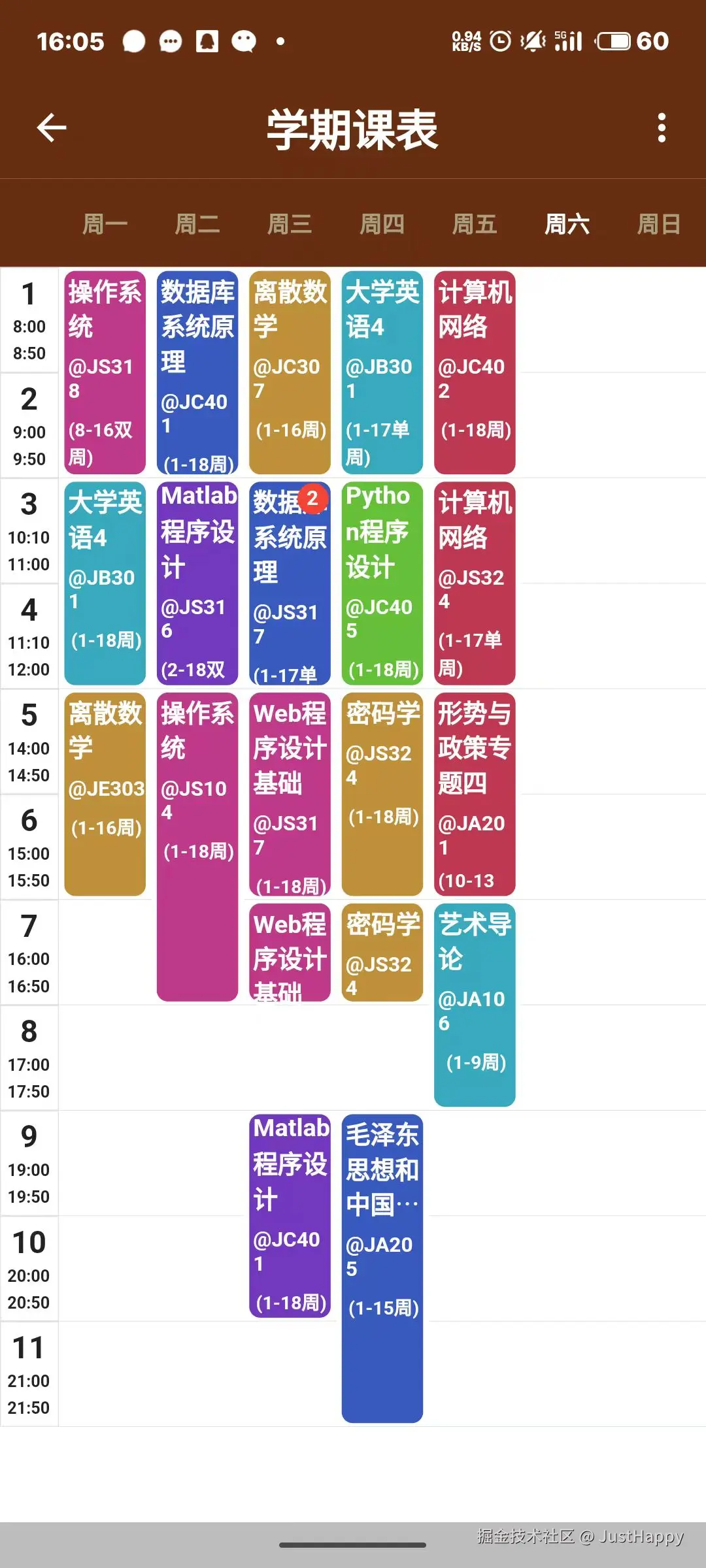Open Monday's 离散数学 class at JE303
This screenshot has width=706, height=1568.
click(x=105, y=794)
